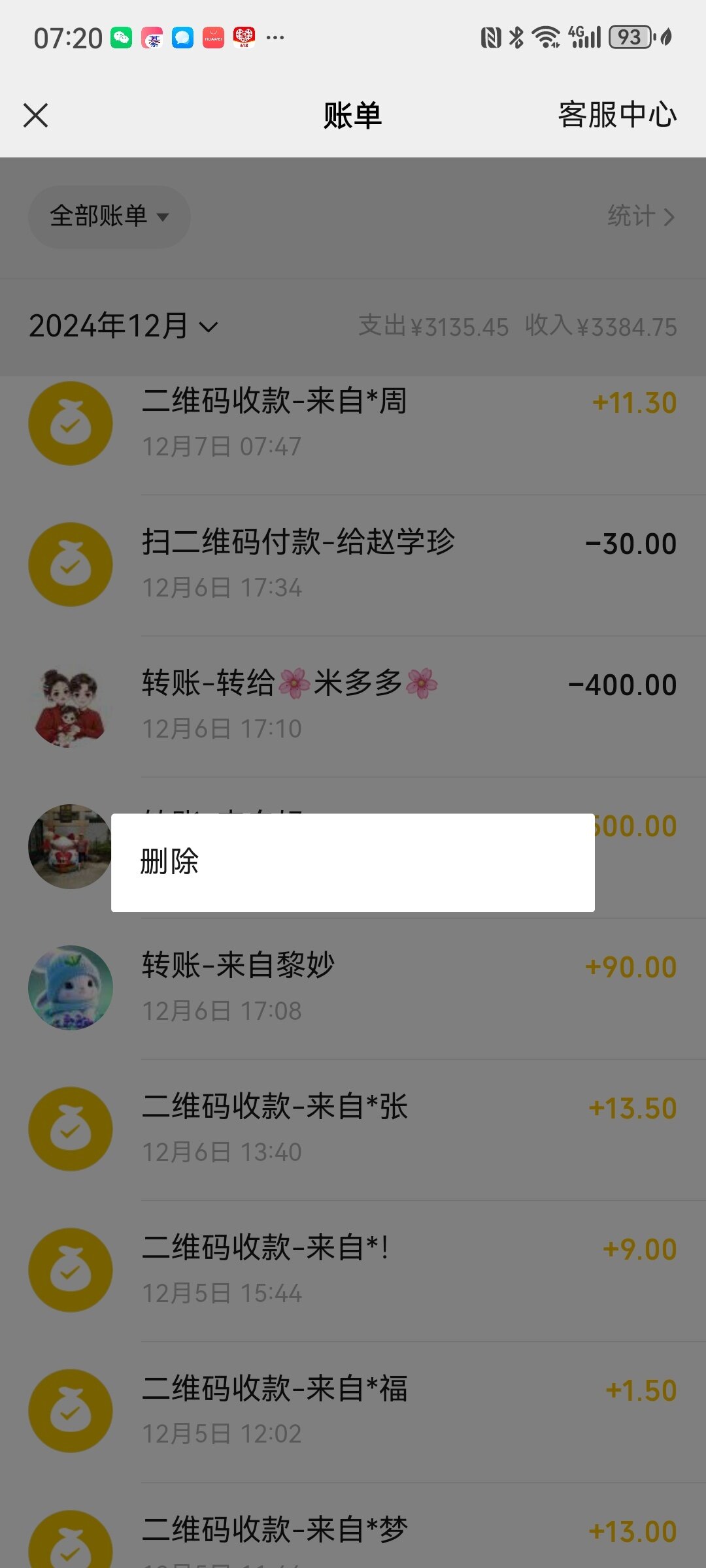Open 二维码收款-来自*周 record
Image resolution: width=706 pixels, height=1568 pixels.
pyautogui.click(x=353, y=423)
